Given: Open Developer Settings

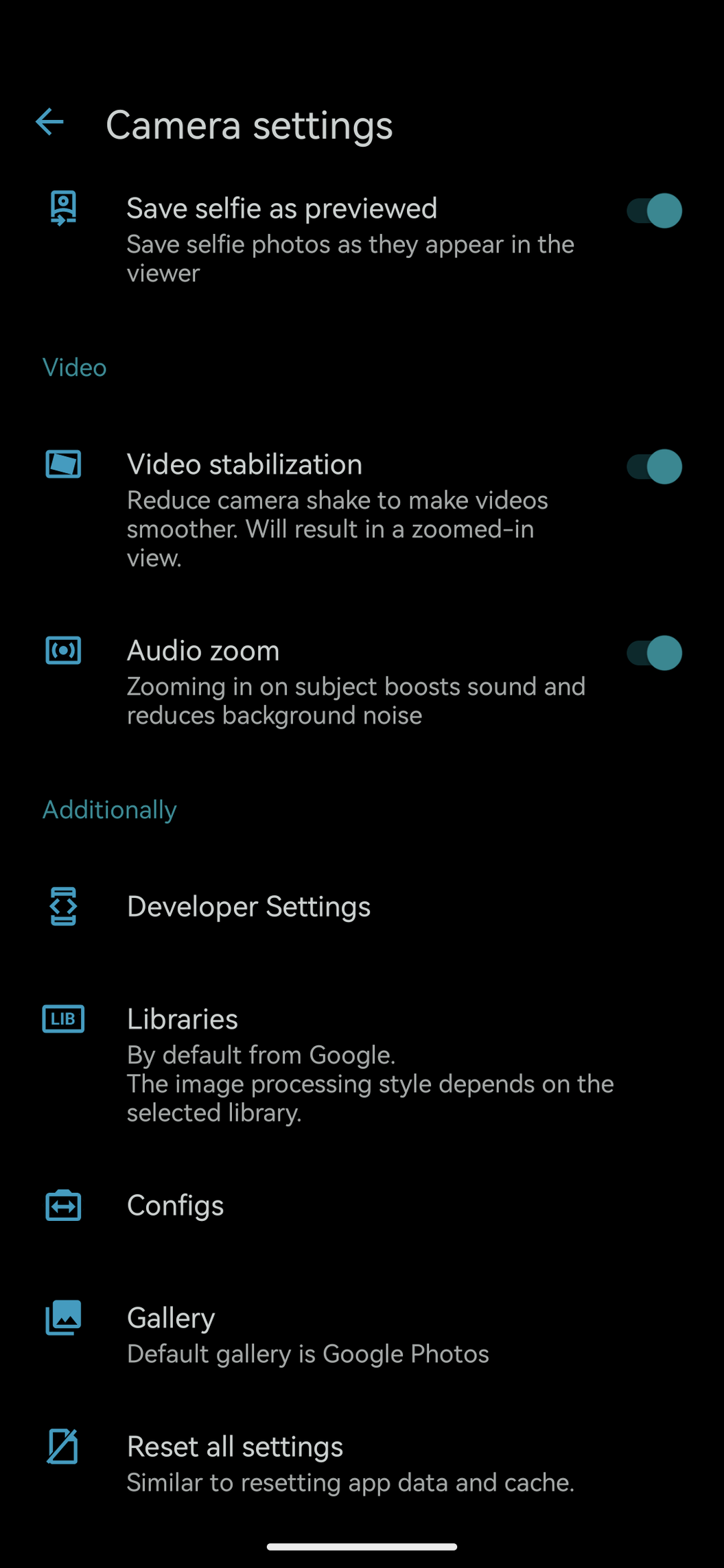Looking at the screenshot, I should point(248,907).
